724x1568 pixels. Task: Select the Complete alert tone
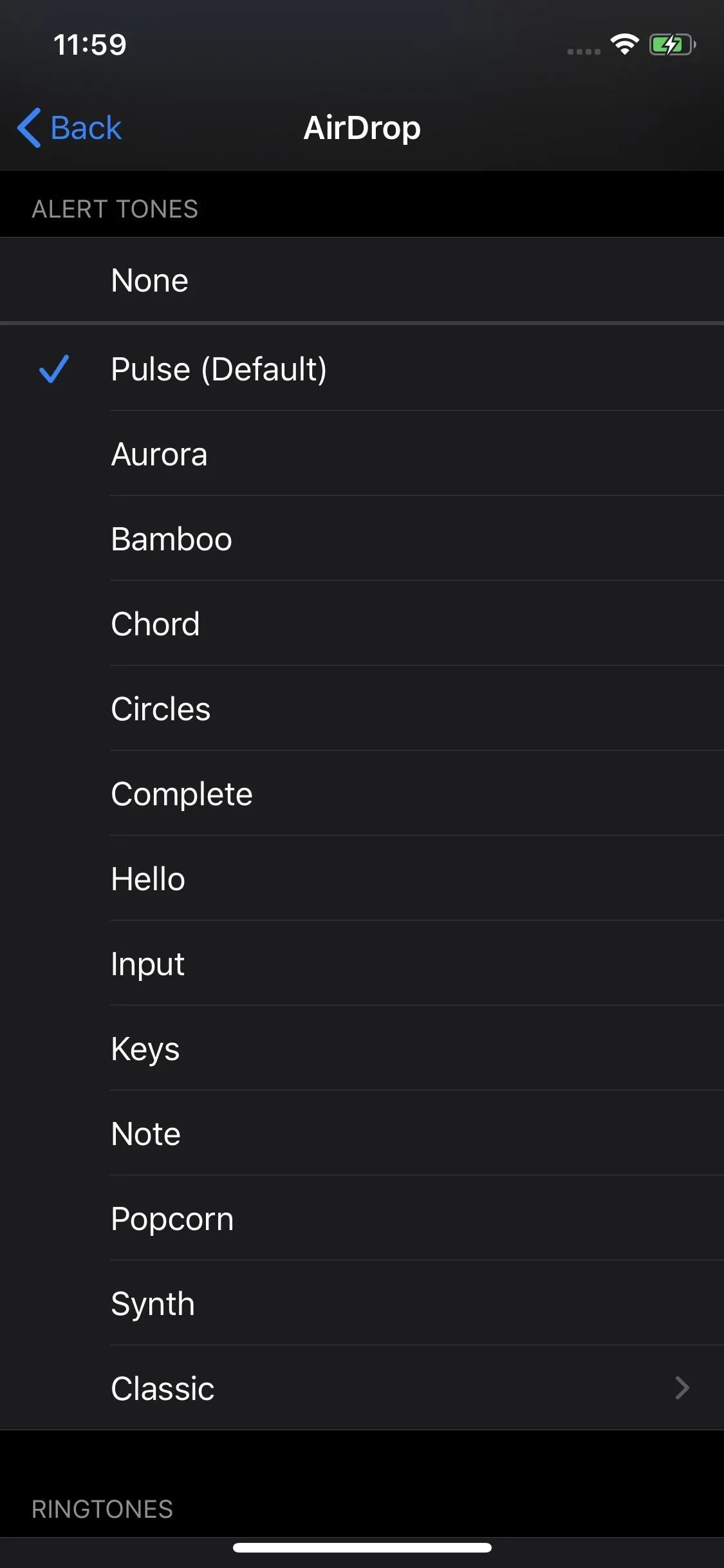click(362, 794)
